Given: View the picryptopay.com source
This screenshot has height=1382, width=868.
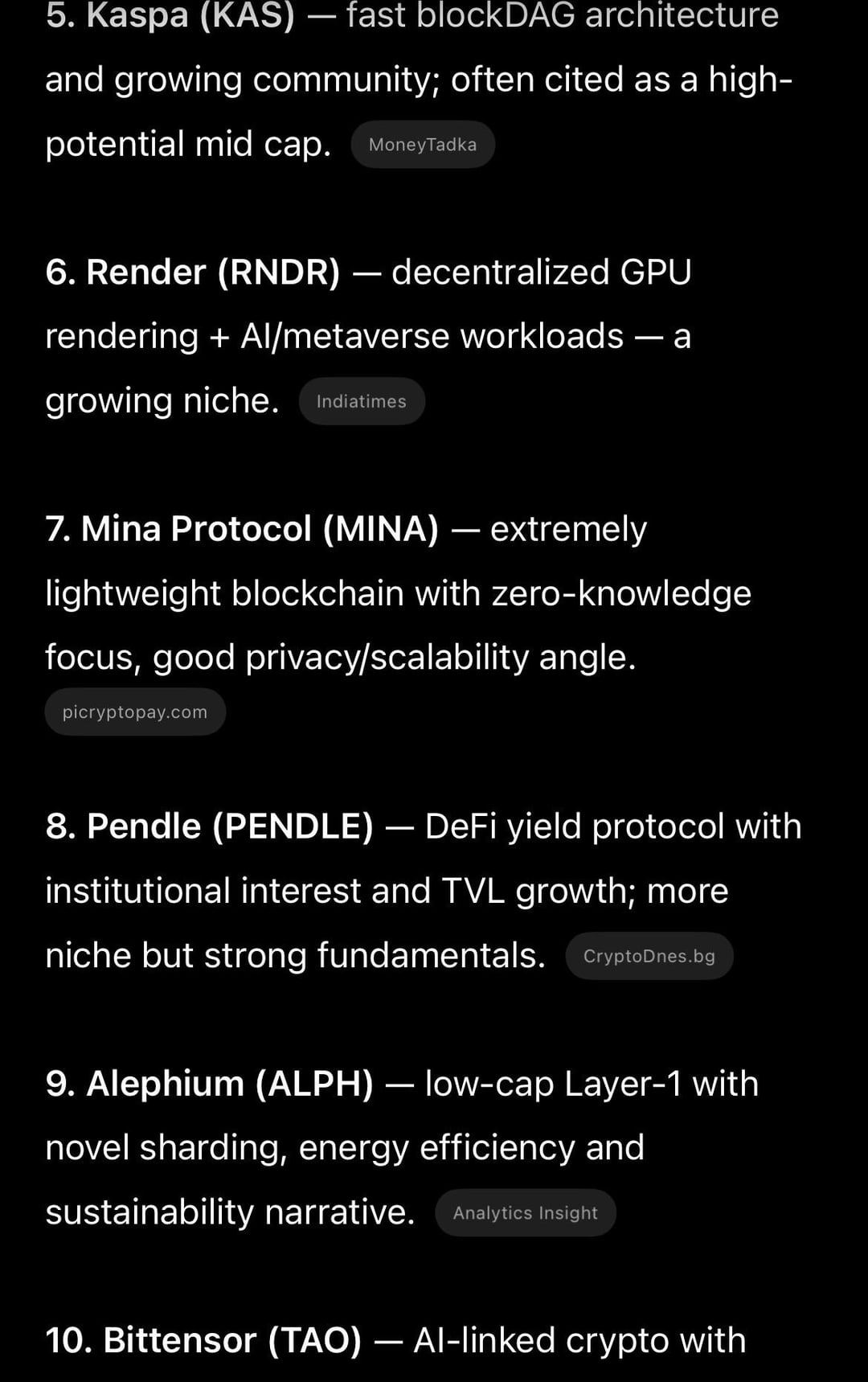Looking at the screenshot, I should 135,712.
